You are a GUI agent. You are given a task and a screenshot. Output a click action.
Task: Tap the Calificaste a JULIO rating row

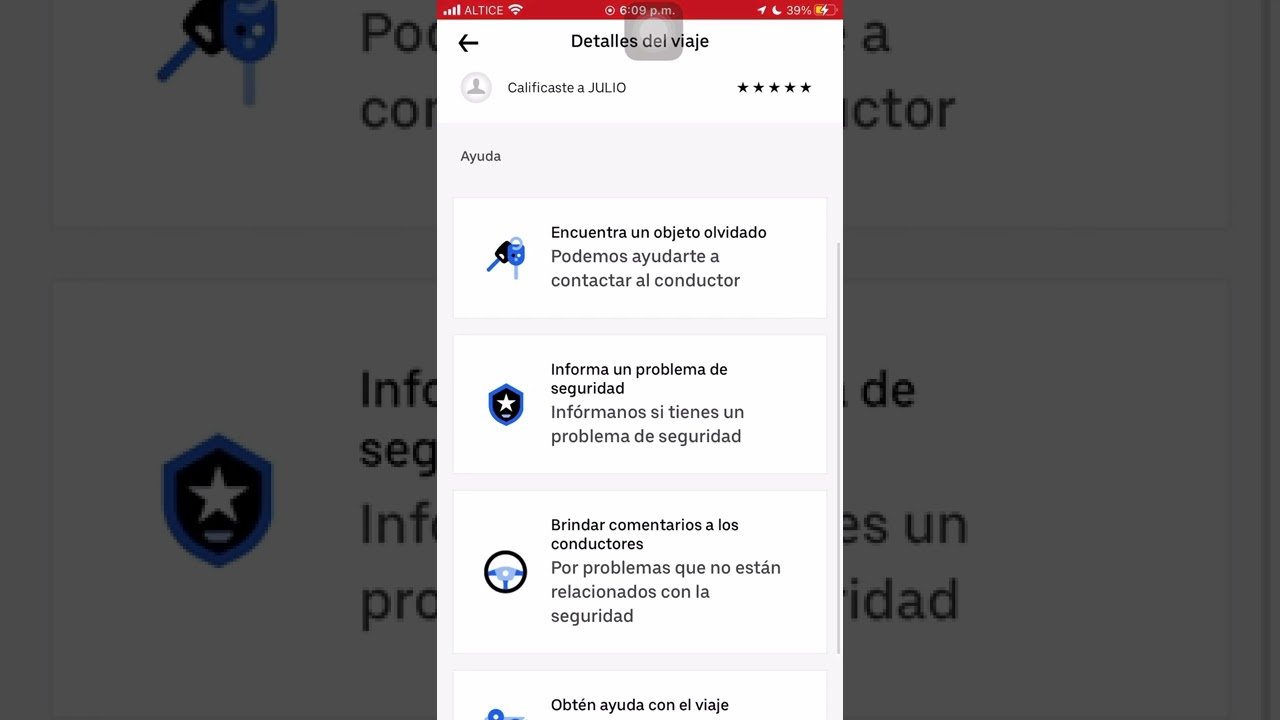(639, 88)
